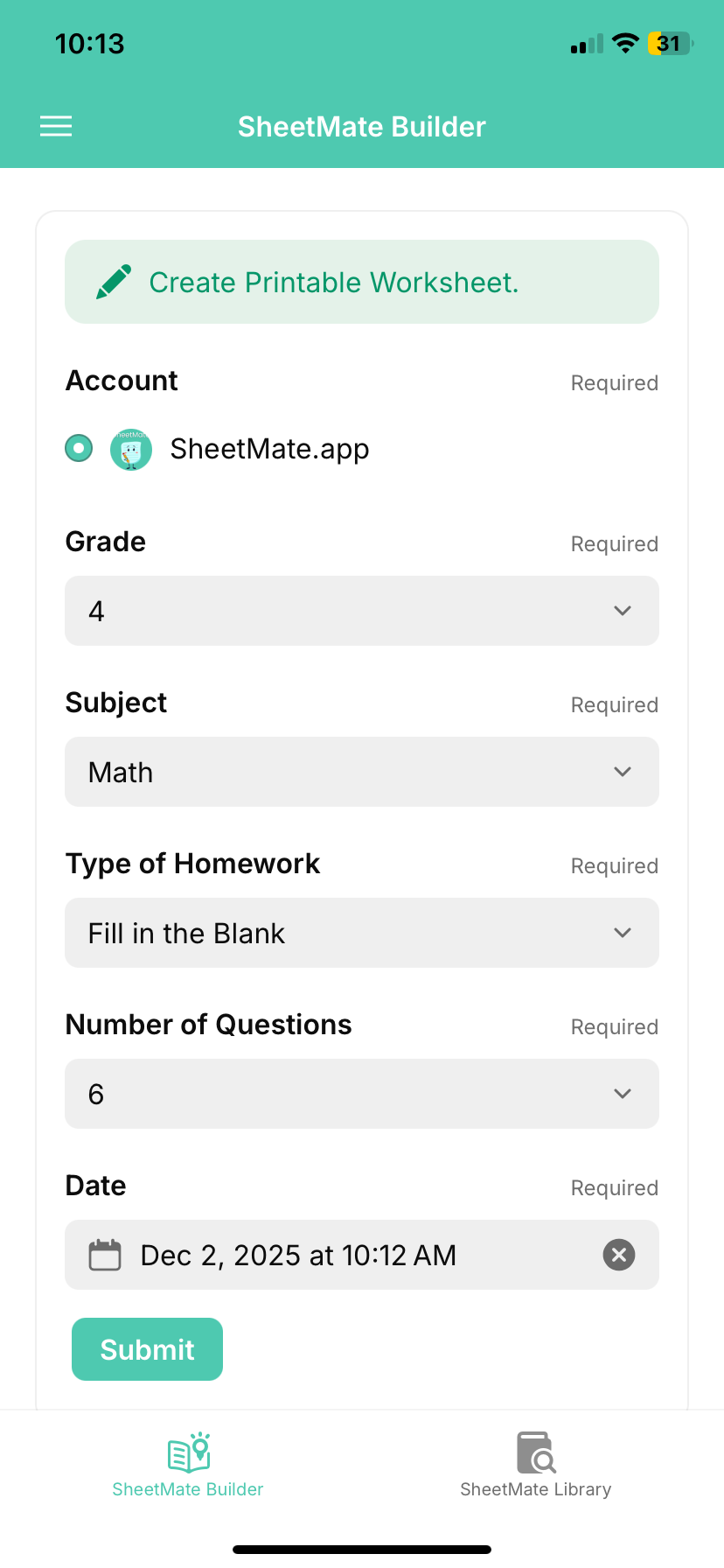Image resolution: width=724 pixels, height=1568 pixels.
Task: Open the Type of Homework dropdown
Action: coord(361,933)
